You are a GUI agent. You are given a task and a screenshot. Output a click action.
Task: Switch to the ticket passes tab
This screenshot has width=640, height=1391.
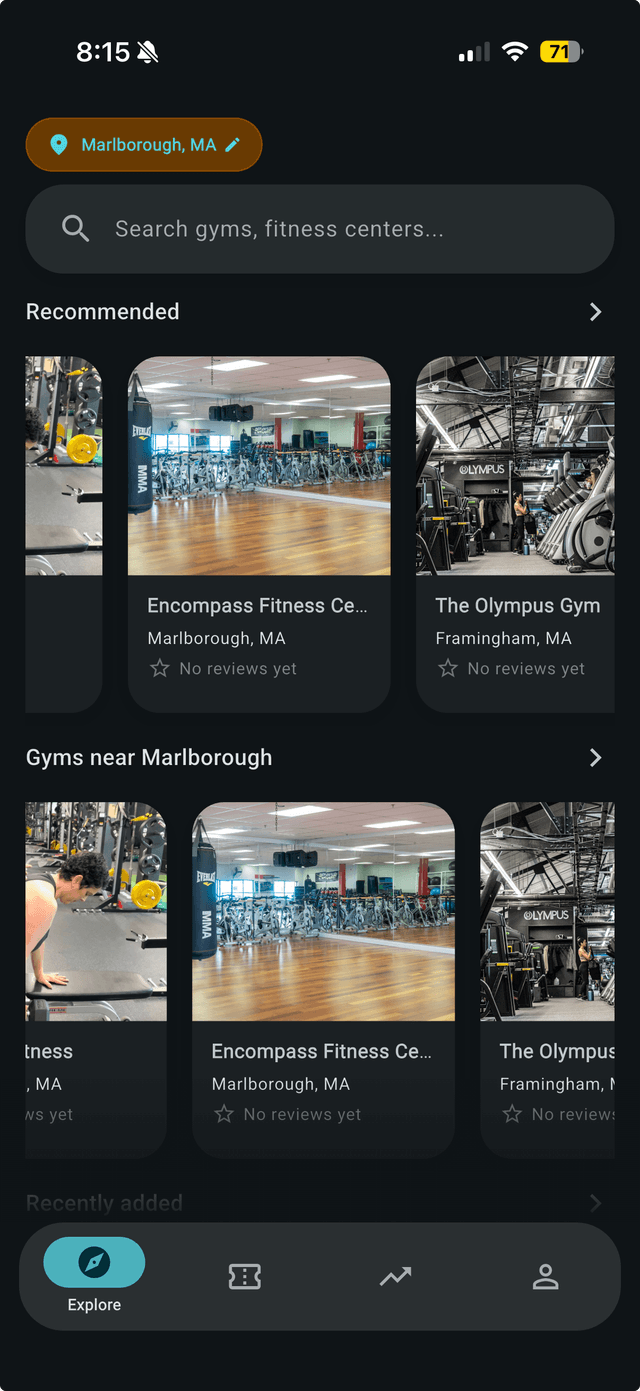click(x=245, y=1276)
